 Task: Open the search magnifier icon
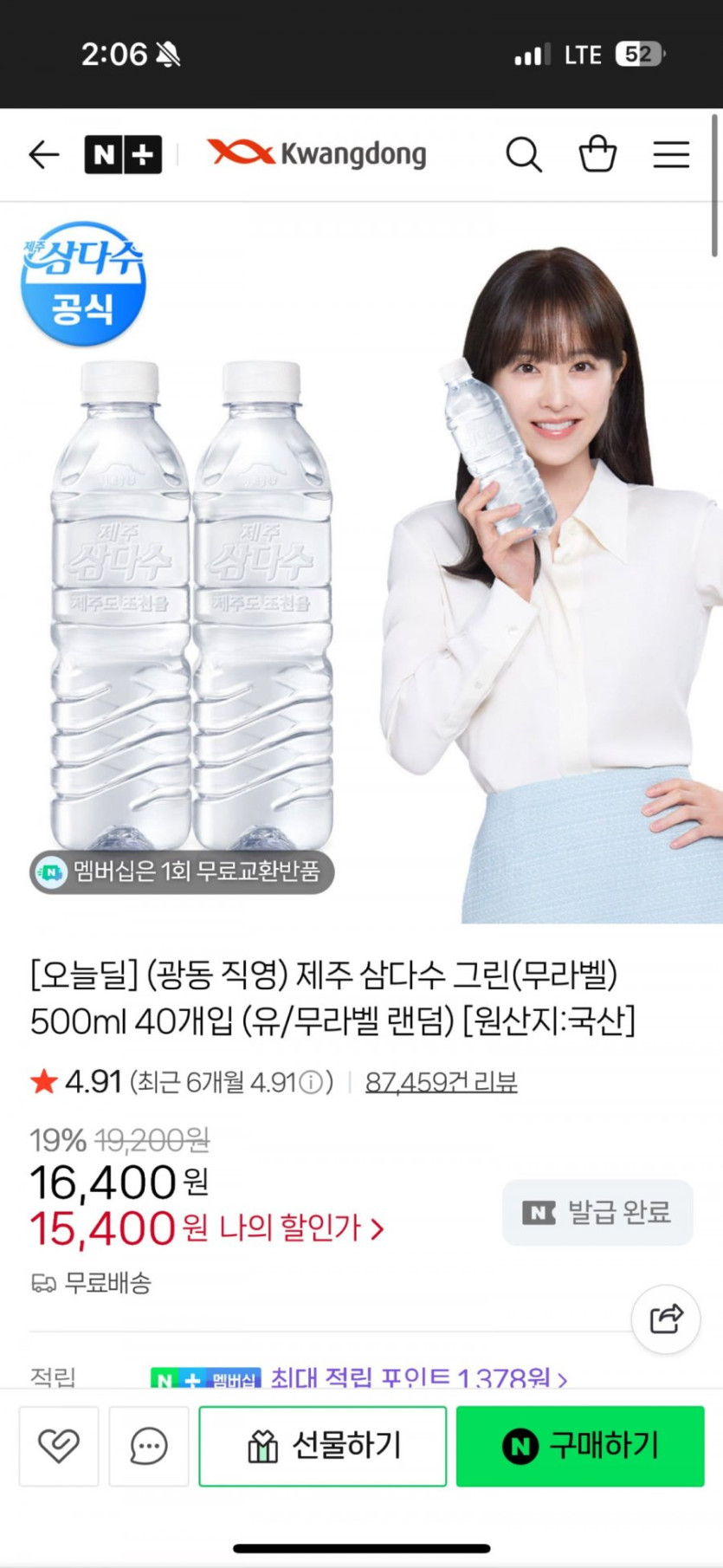pyautogui.click(x=524, y=155)
